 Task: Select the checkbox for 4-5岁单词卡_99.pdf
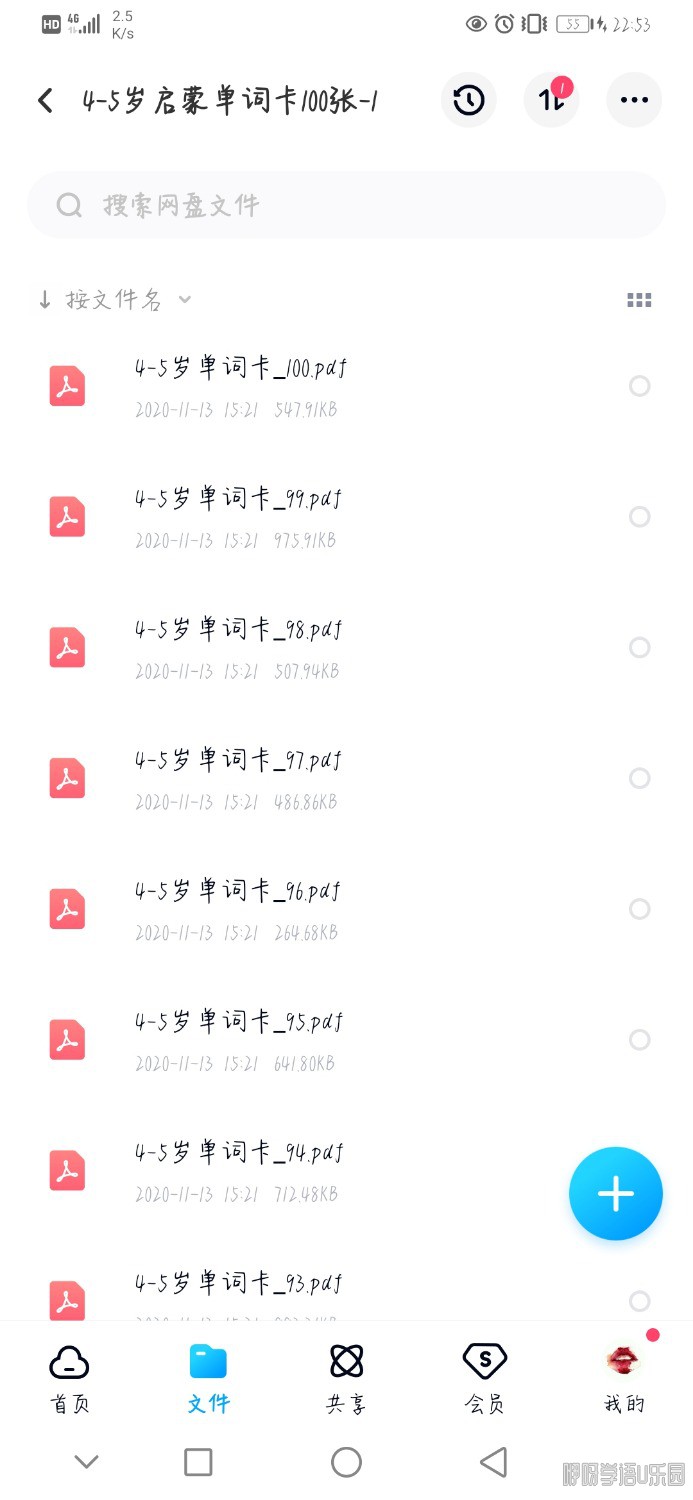[x=639, y=517]
